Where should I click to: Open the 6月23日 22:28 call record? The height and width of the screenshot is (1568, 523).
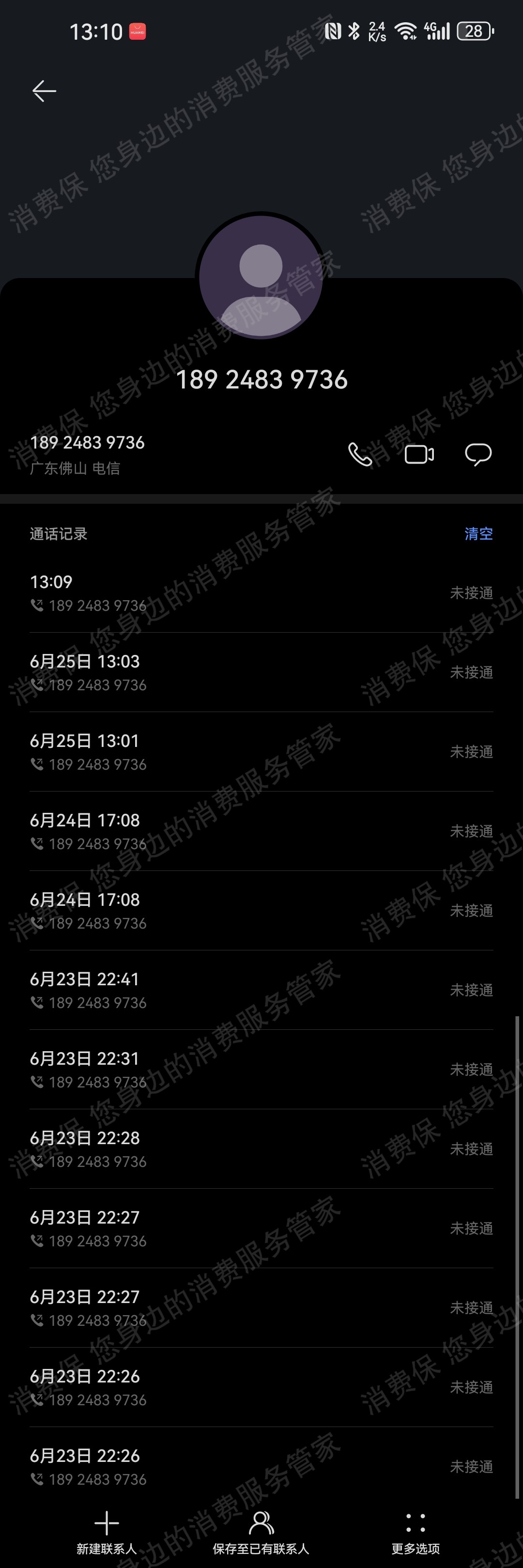point(261,1149)
